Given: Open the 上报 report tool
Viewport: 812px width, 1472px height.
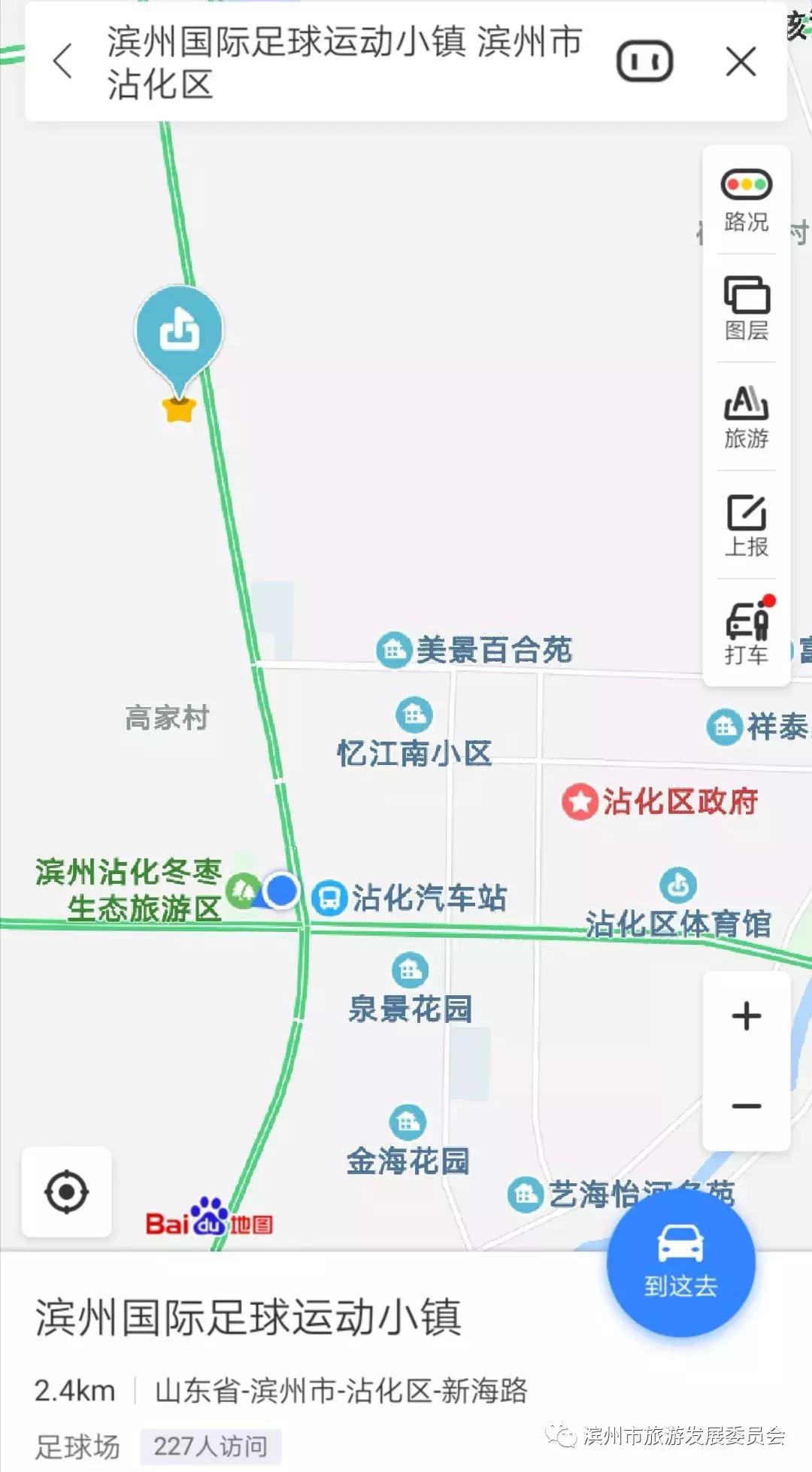Looking at the screenshot, I should (745, 516).
